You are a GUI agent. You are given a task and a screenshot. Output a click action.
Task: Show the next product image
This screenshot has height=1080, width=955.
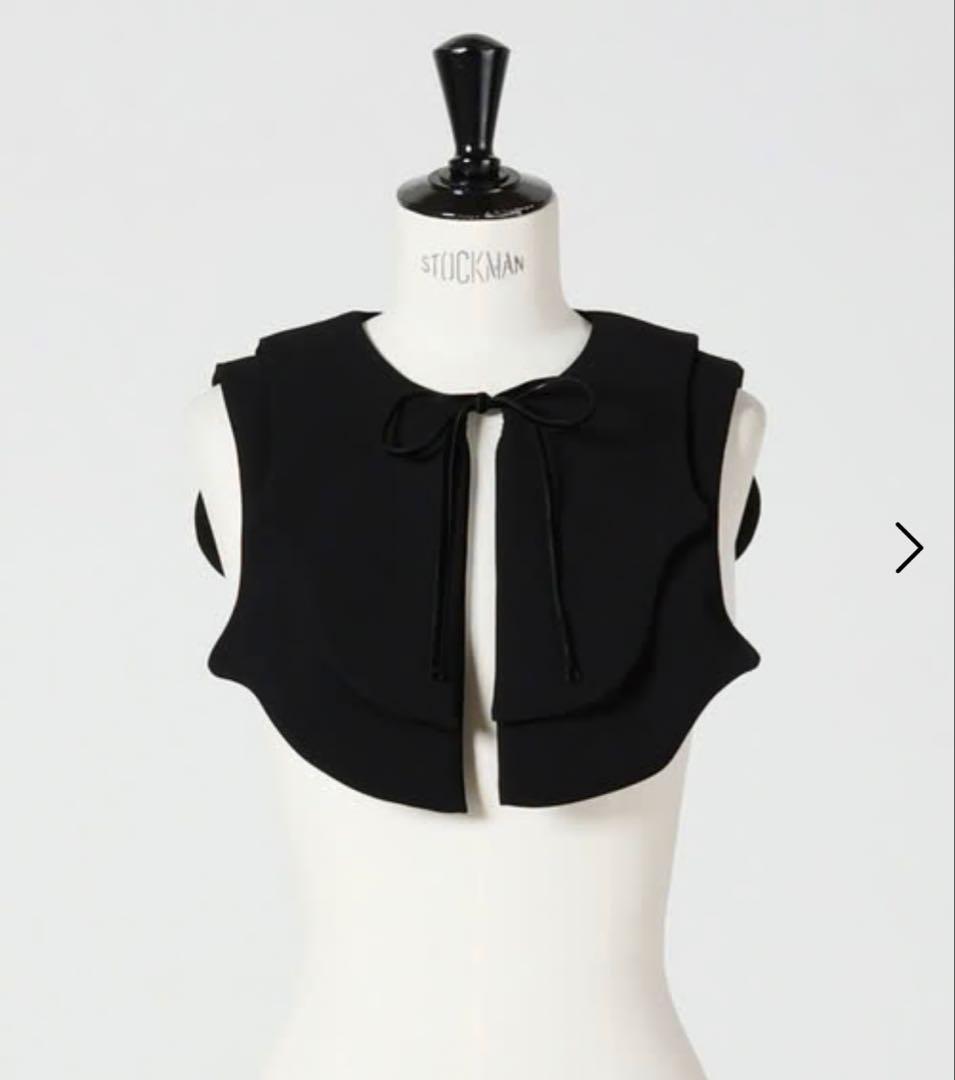tap(908, 548)
